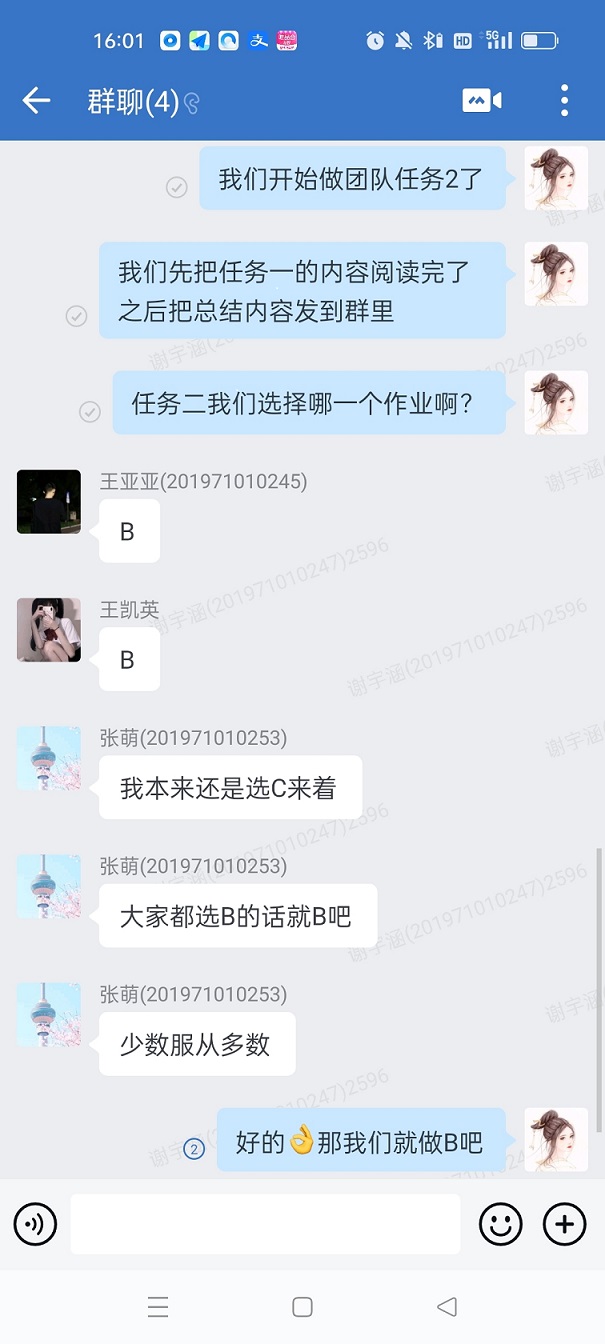605x1344 pixels.
Task: Tap the voice input icon
Action: pos(35,1223)
